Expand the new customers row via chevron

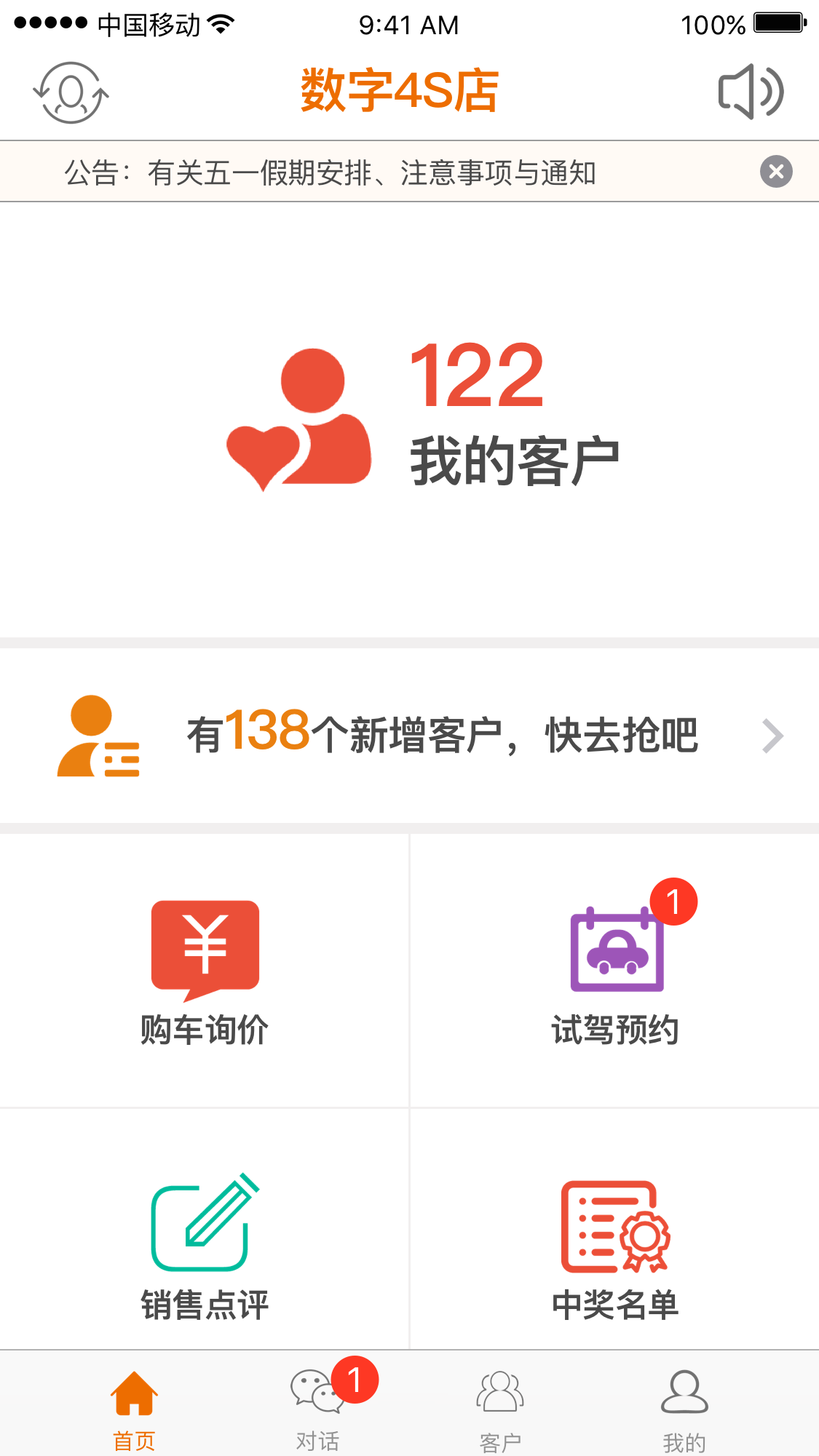coord(772,736)
